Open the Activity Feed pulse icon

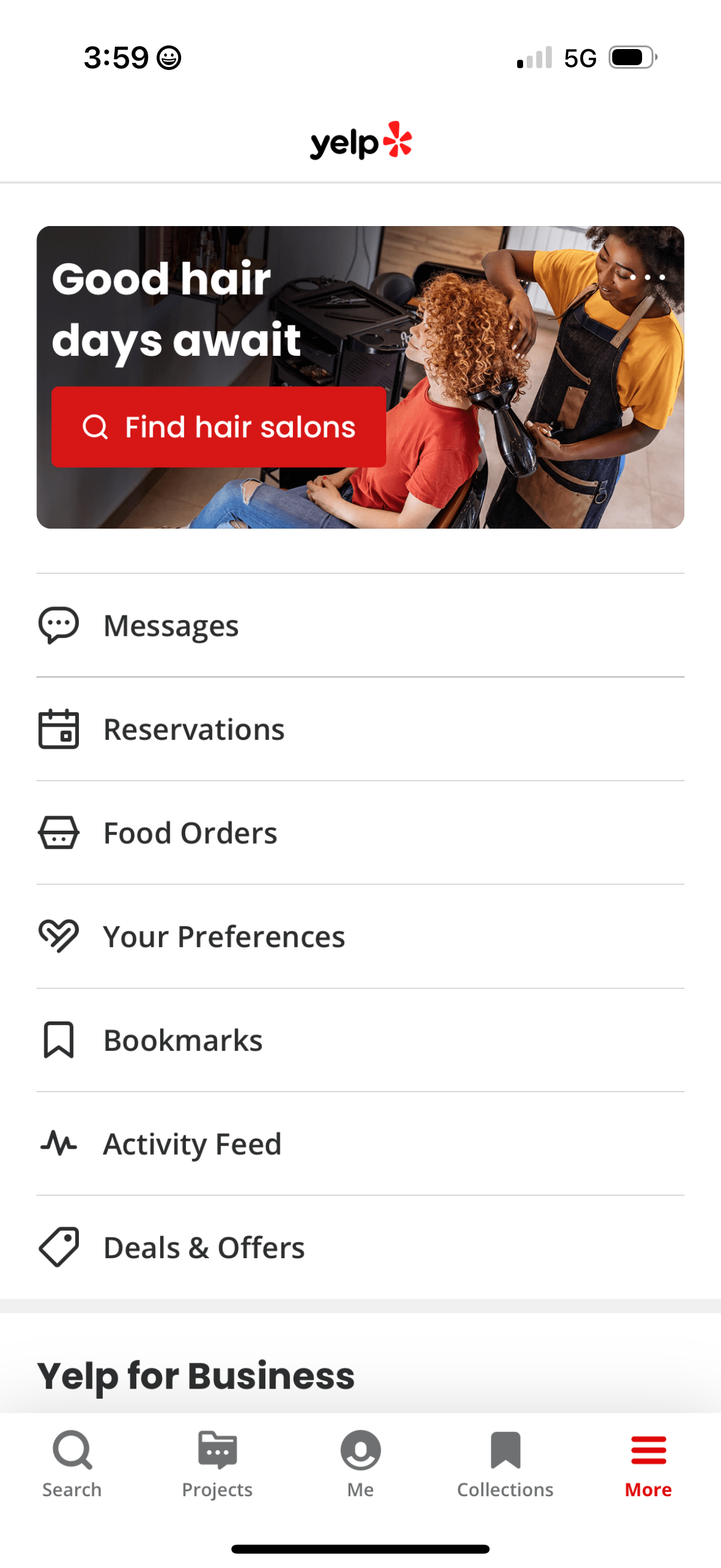(x=59, y=1144)
